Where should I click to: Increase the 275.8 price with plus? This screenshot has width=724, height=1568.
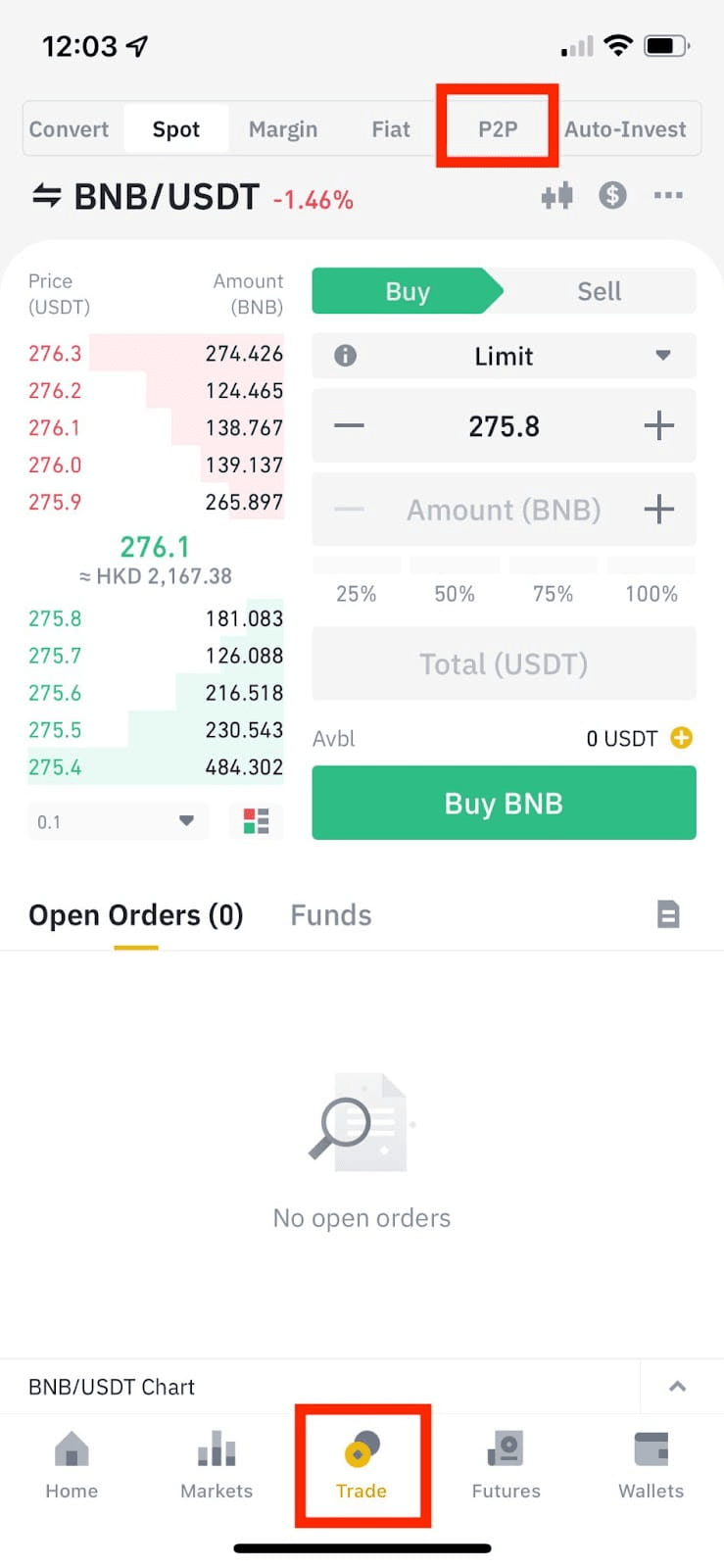click(658, 426)
